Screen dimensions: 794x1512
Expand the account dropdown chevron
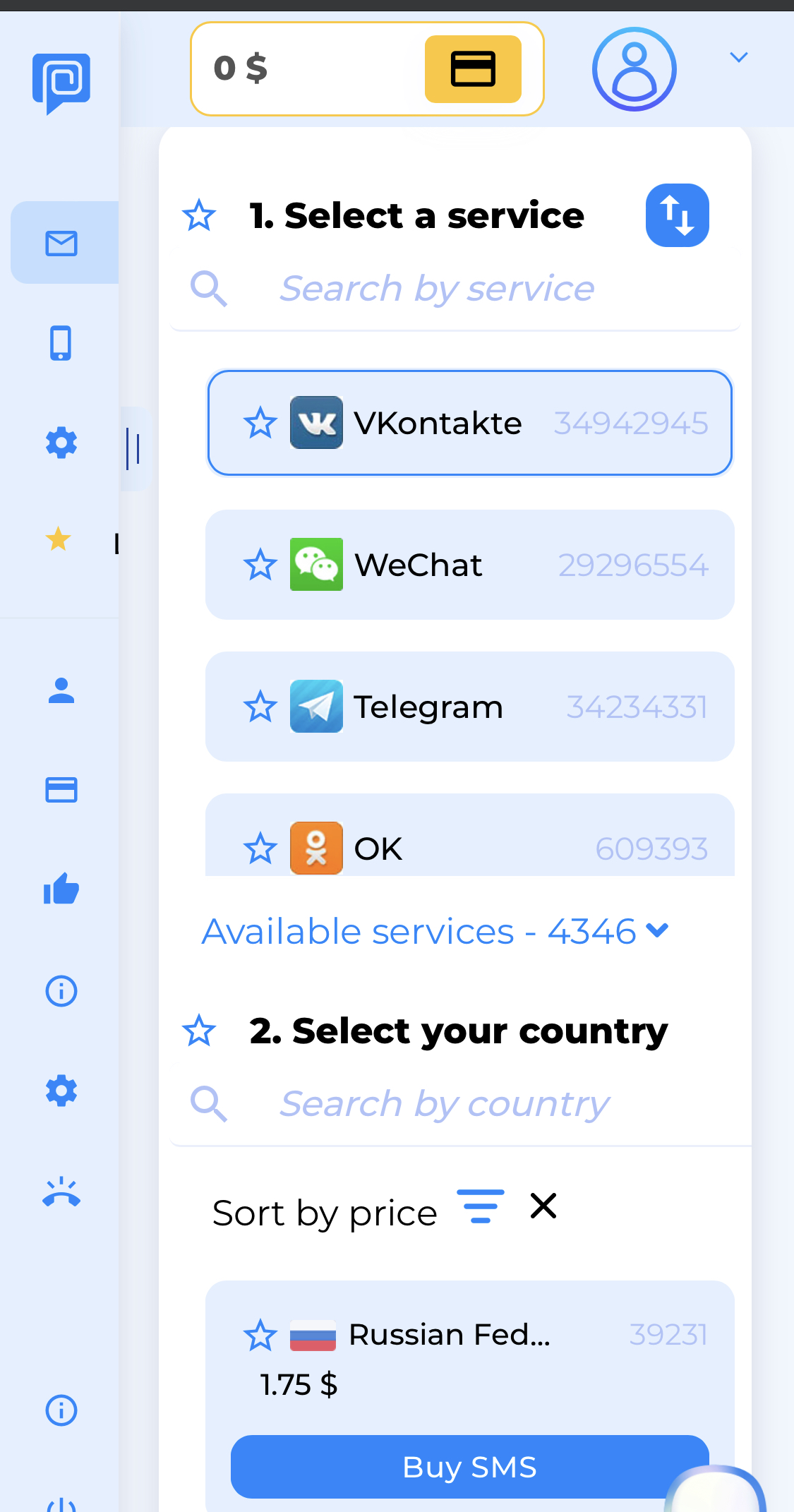pyautogui.click(x=738, y=57)
